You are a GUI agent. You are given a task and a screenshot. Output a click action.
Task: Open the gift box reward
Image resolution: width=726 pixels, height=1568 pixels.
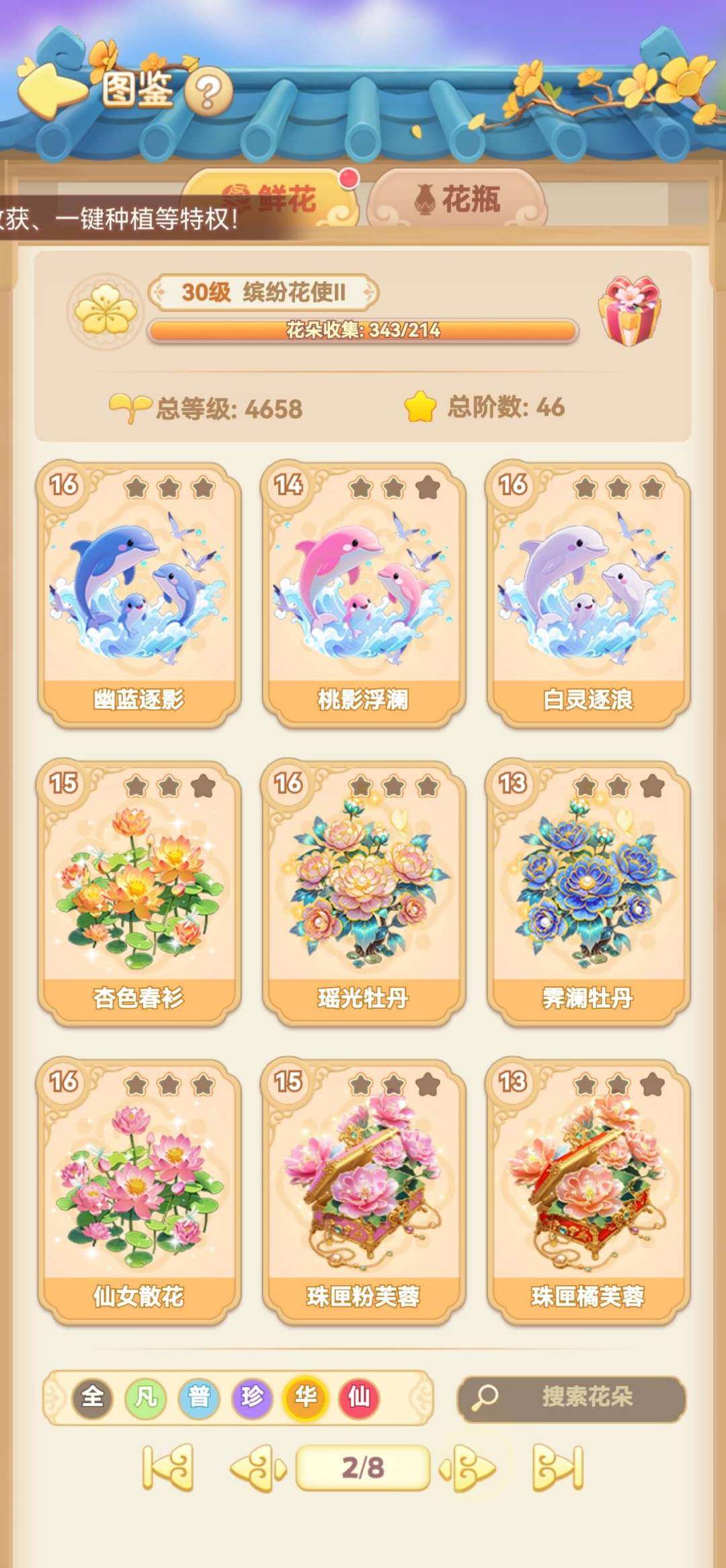point(629,311)
